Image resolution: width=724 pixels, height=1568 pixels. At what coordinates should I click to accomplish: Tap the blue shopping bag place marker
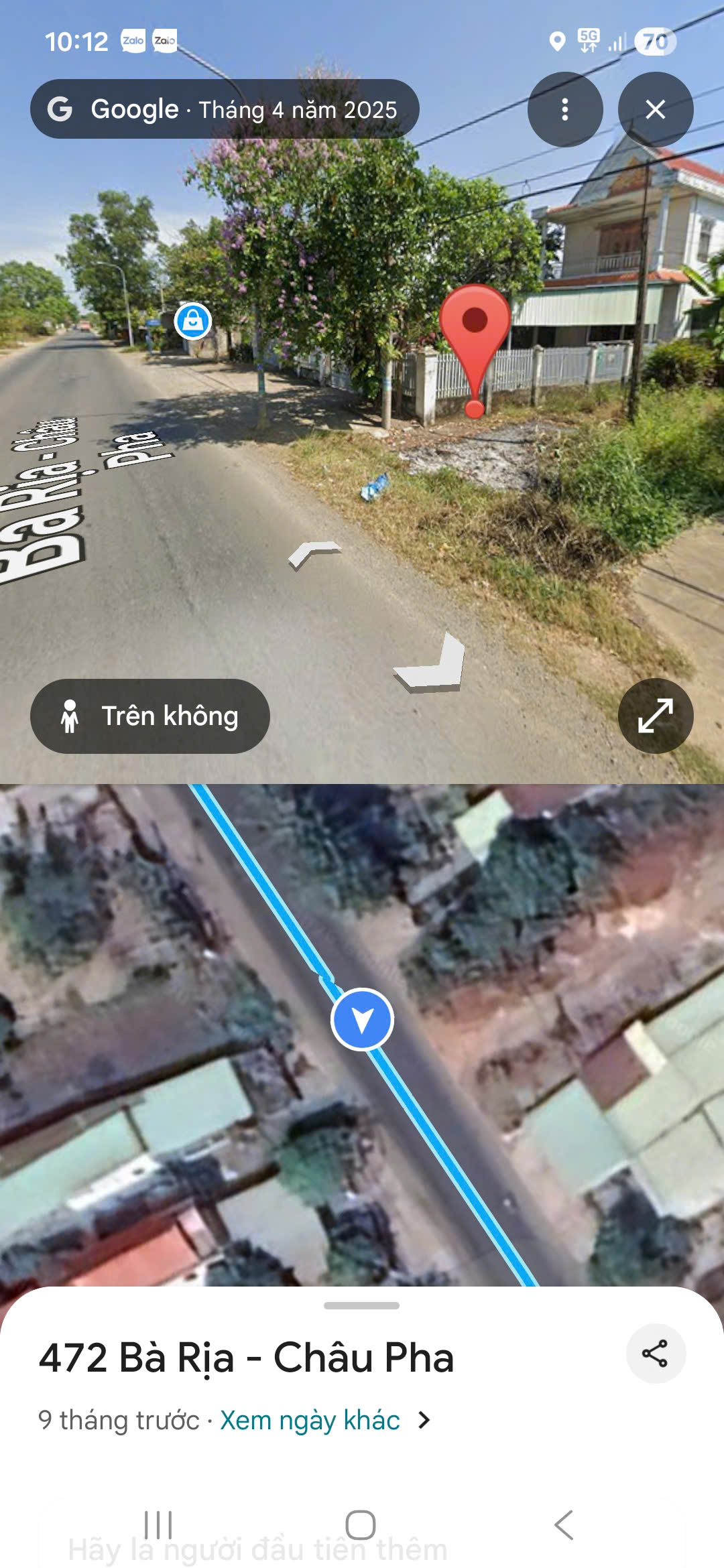193,321
